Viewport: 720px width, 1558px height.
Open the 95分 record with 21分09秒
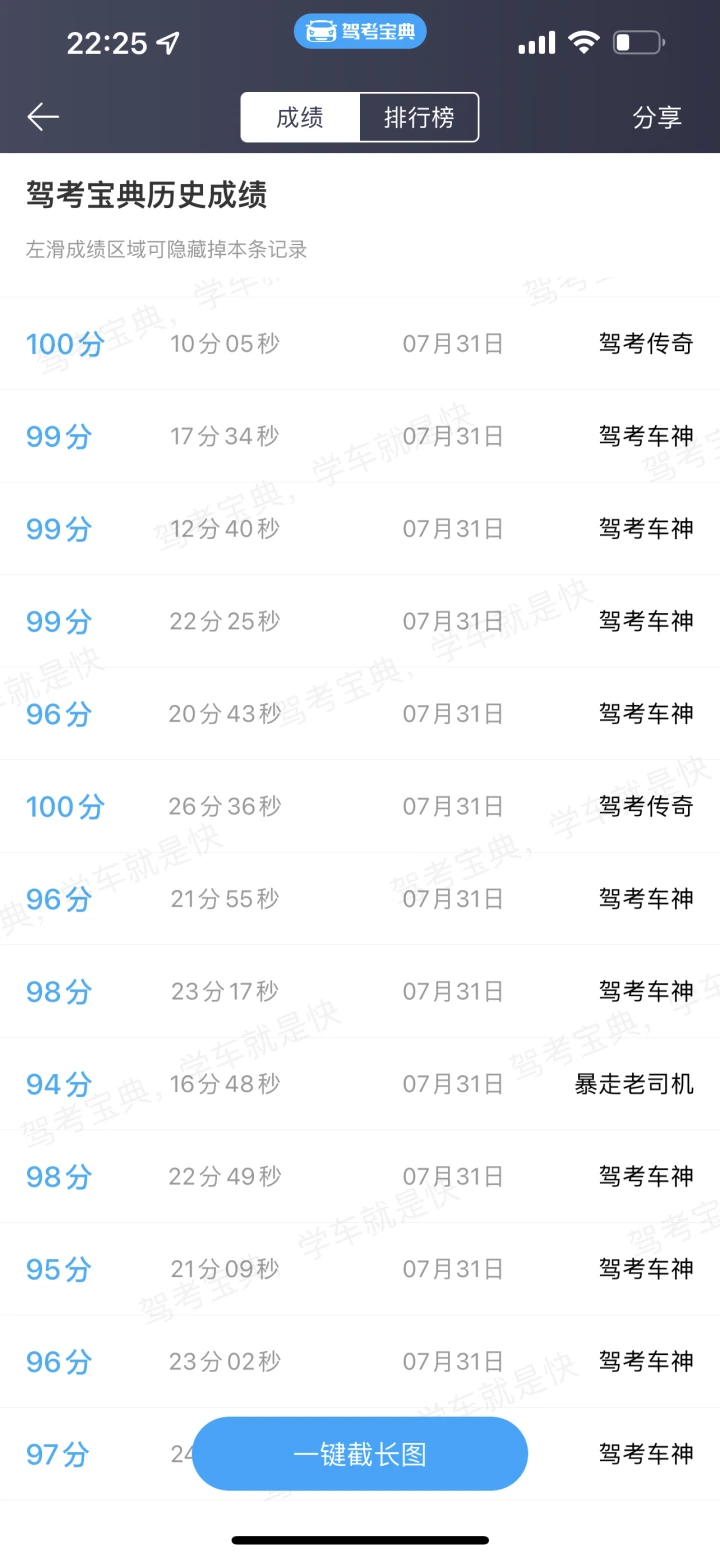point(360,1269)
